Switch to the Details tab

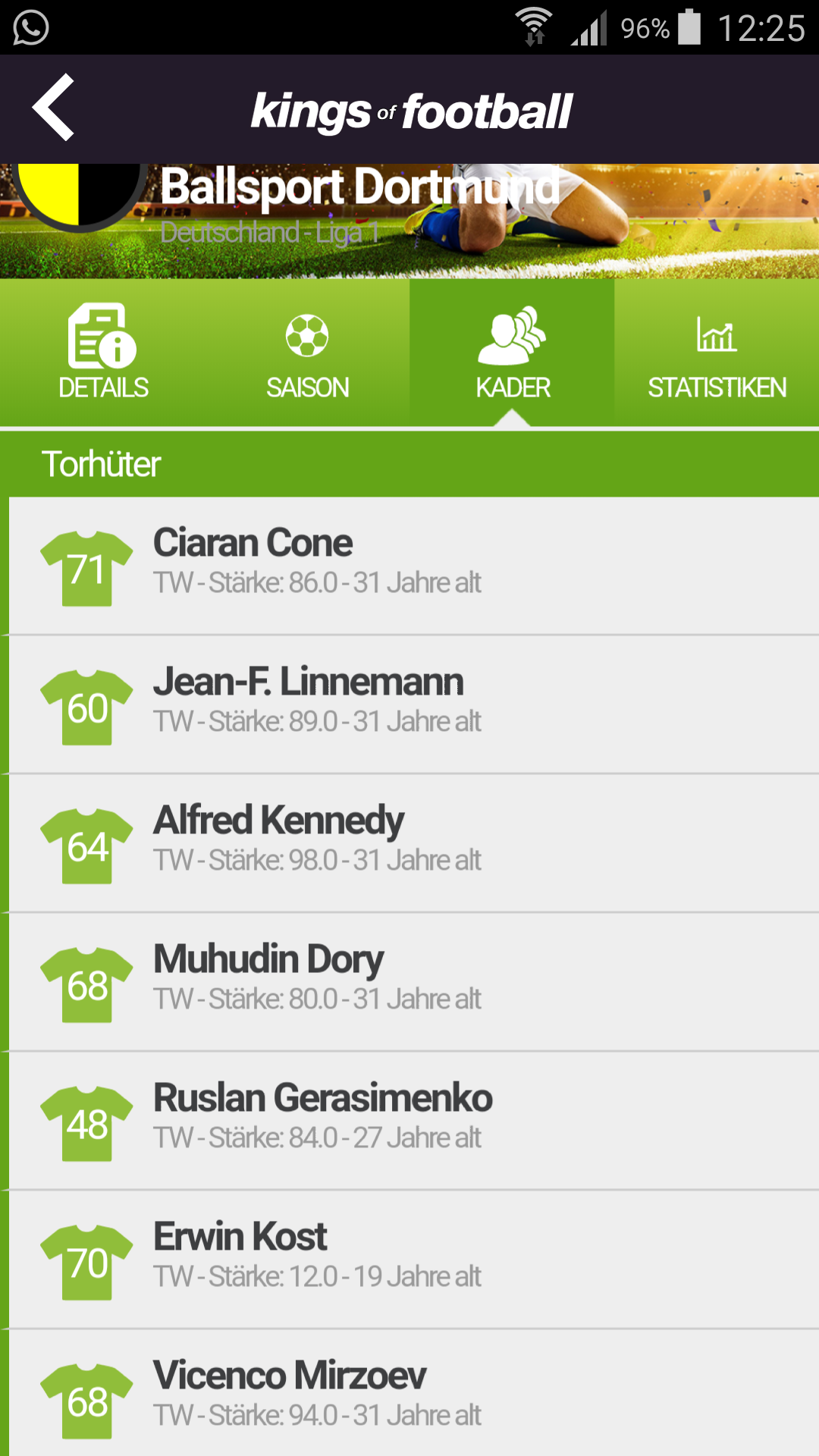tap(103, 353)
